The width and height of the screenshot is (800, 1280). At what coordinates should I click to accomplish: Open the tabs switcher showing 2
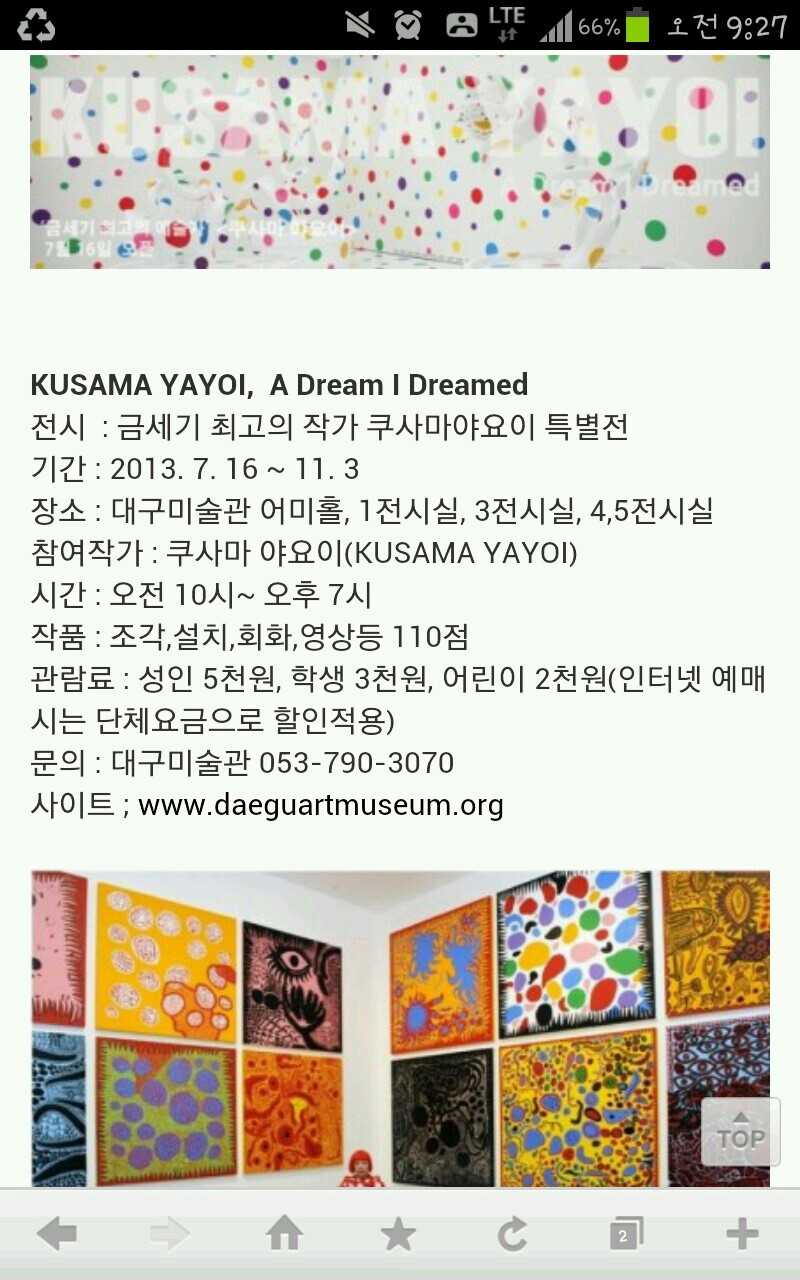pos(627,1235)
